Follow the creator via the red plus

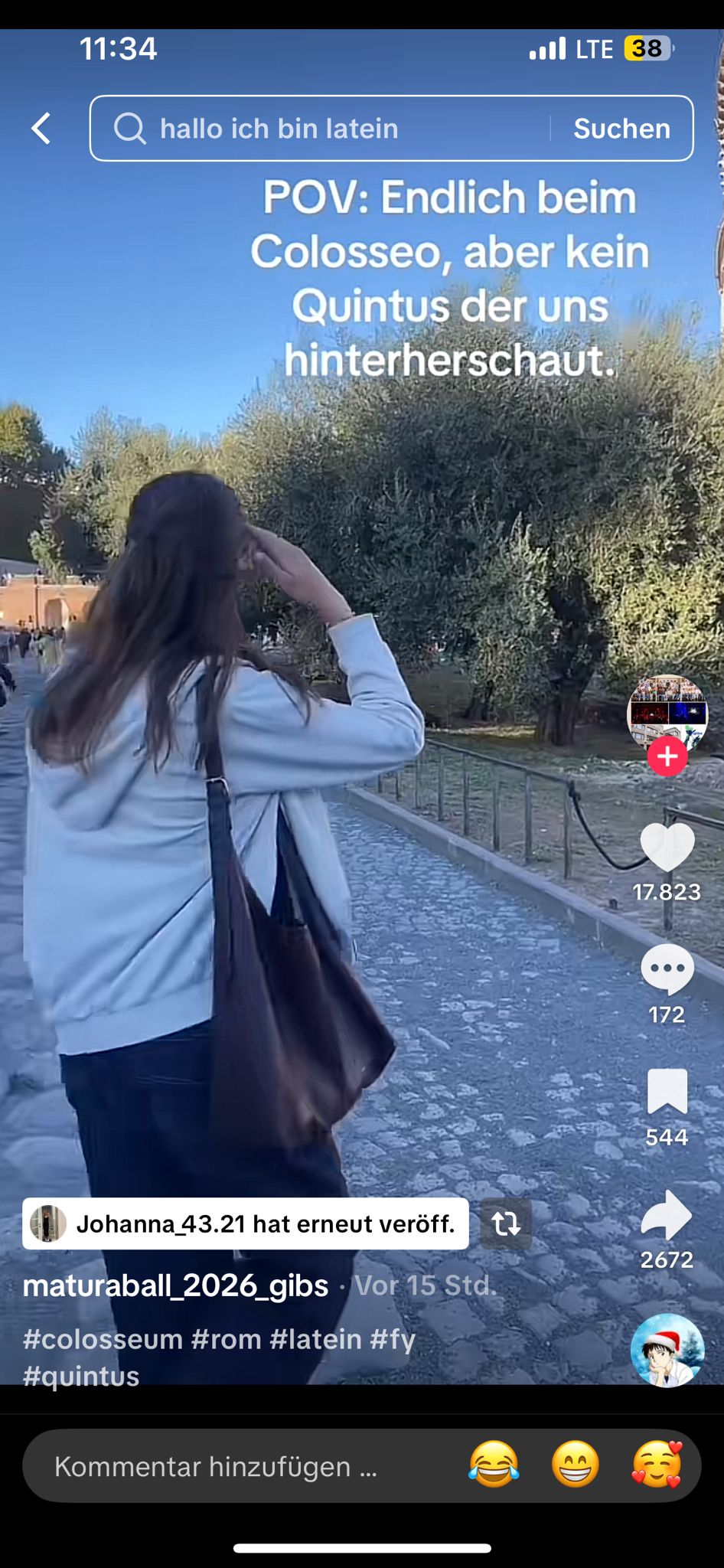pos(667,756)
